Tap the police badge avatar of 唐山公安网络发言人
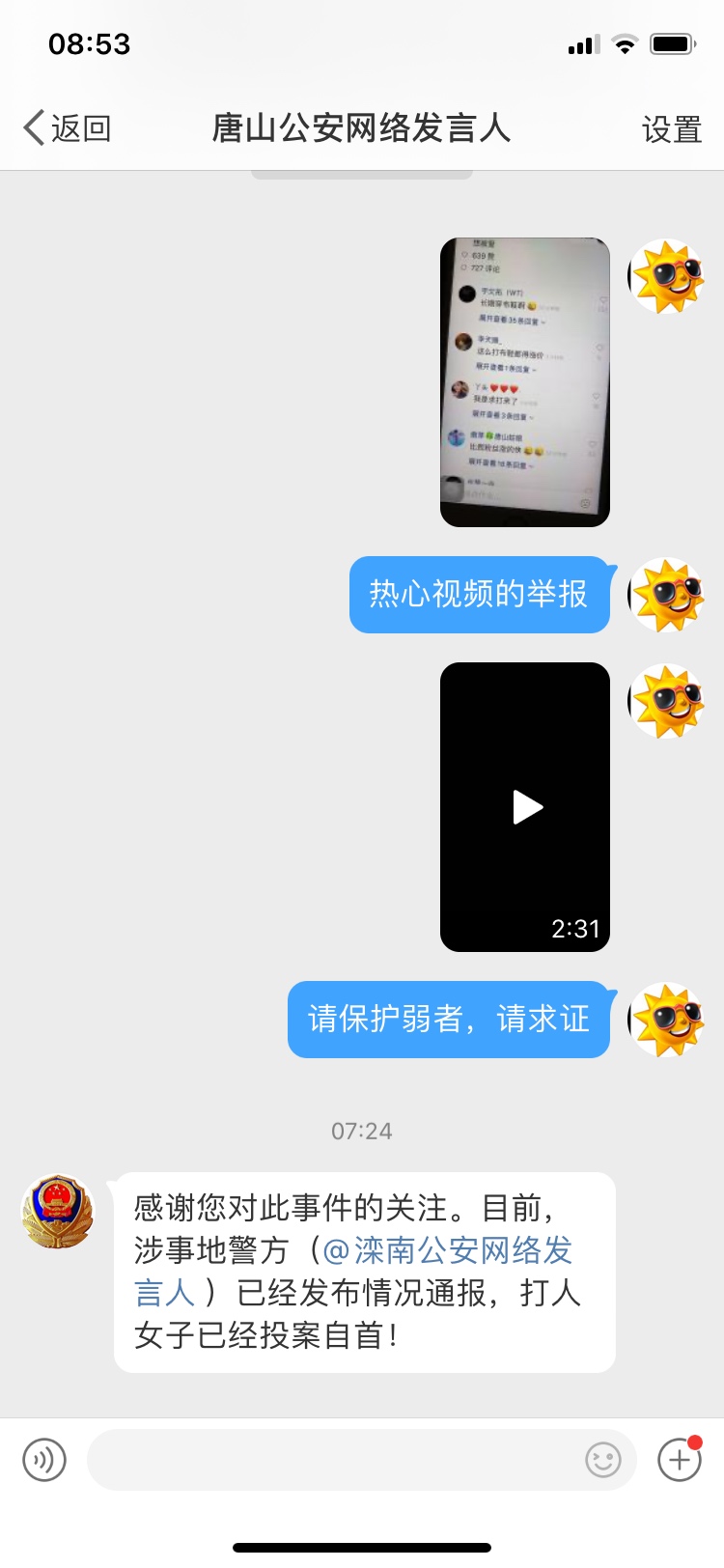724x1568 pixels. click(59, 1212)
